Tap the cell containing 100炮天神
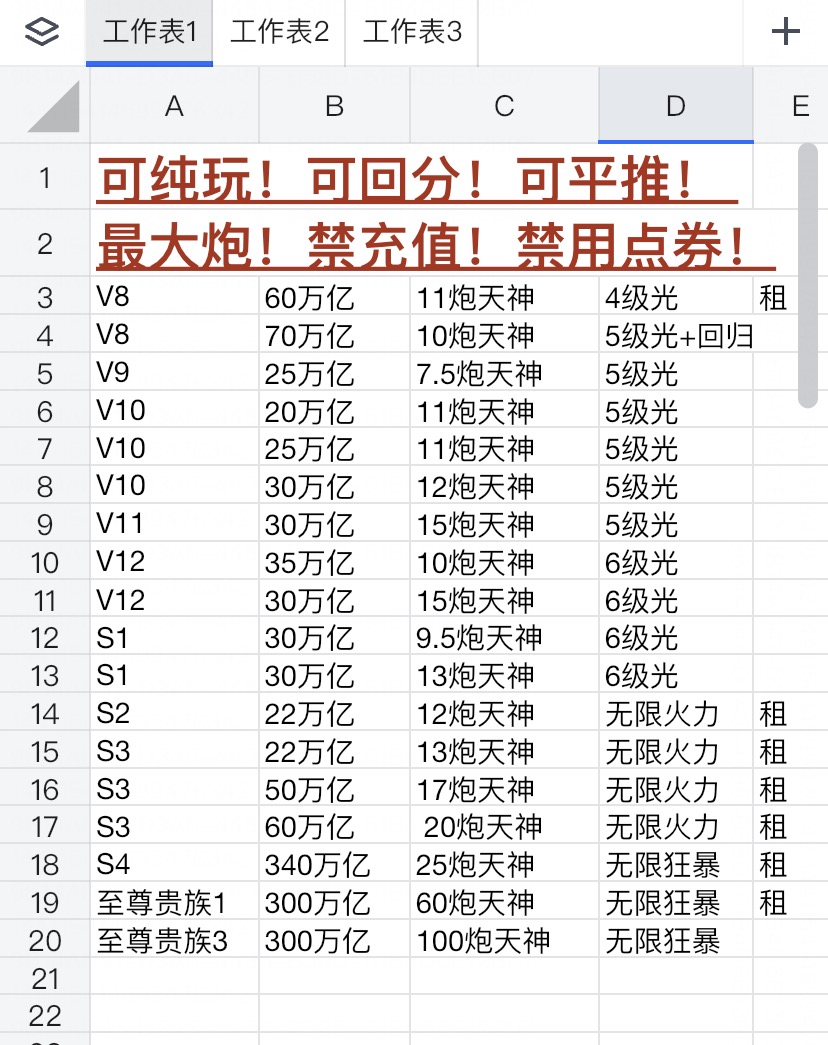 504,940
